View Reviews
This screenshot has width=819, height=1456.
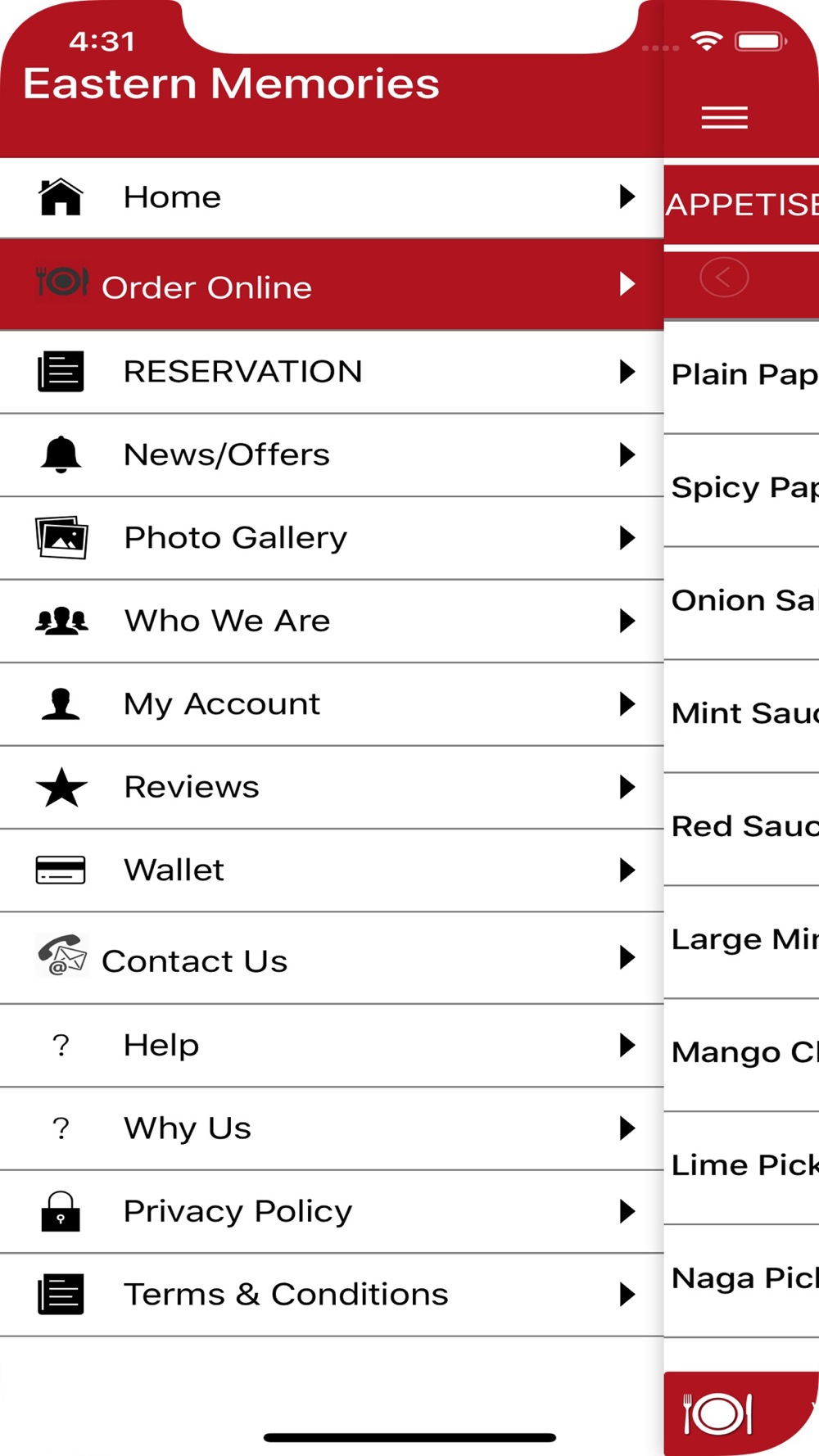click(332, 787)
